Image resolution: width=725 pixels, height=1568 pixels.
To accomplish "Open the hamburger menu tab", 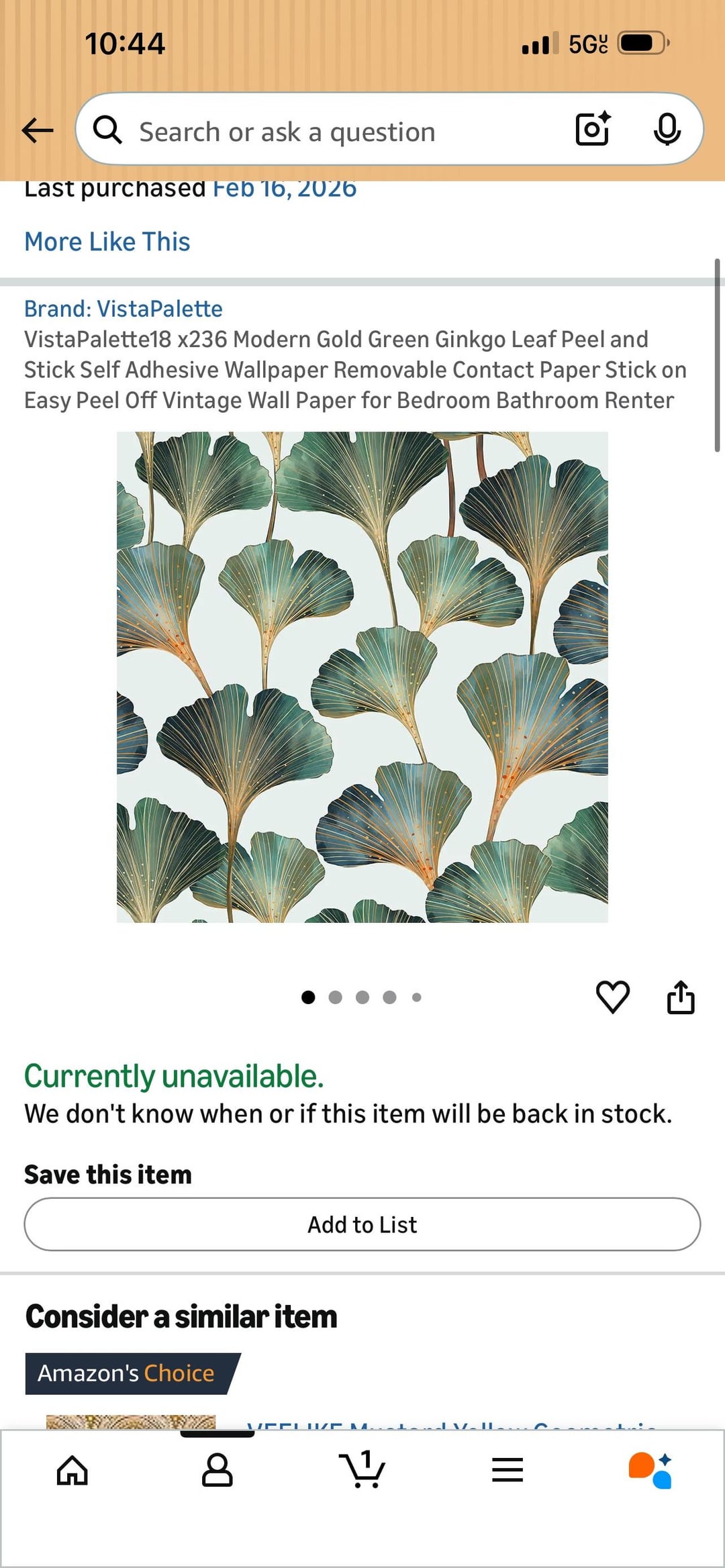I will click(507, 1470).
